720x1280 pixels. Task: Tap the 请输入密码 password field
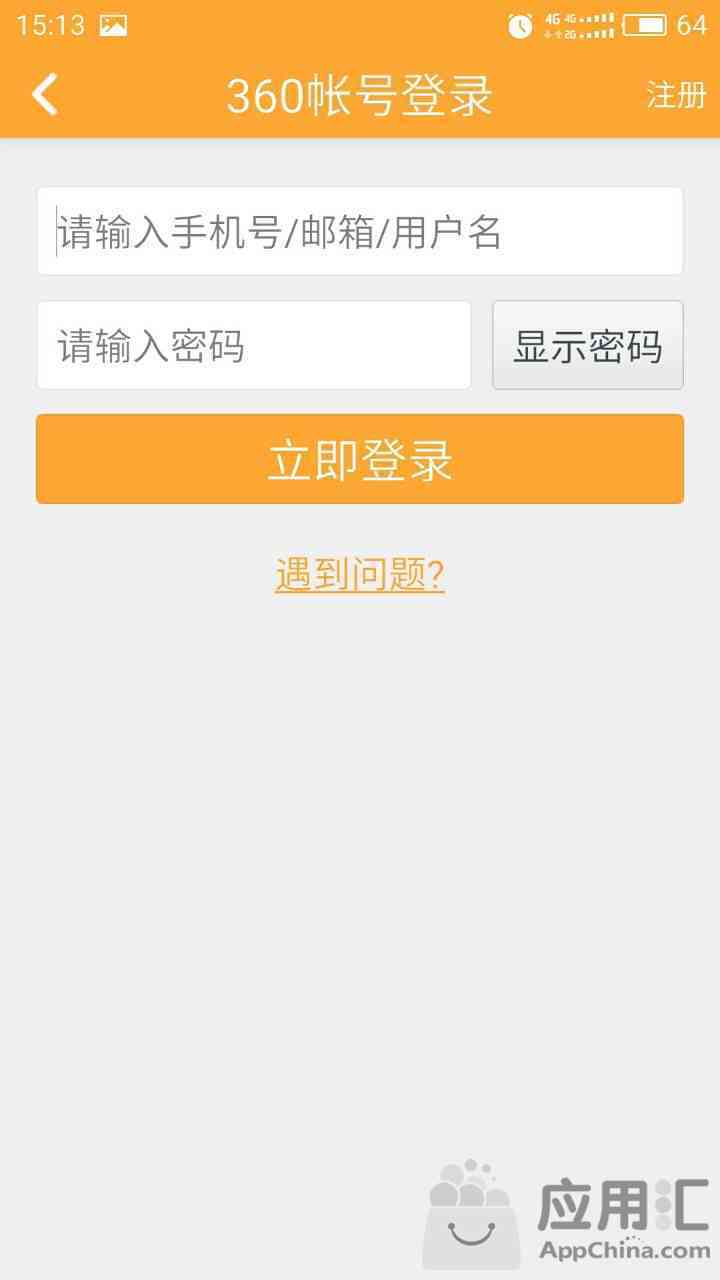[254, 345]
